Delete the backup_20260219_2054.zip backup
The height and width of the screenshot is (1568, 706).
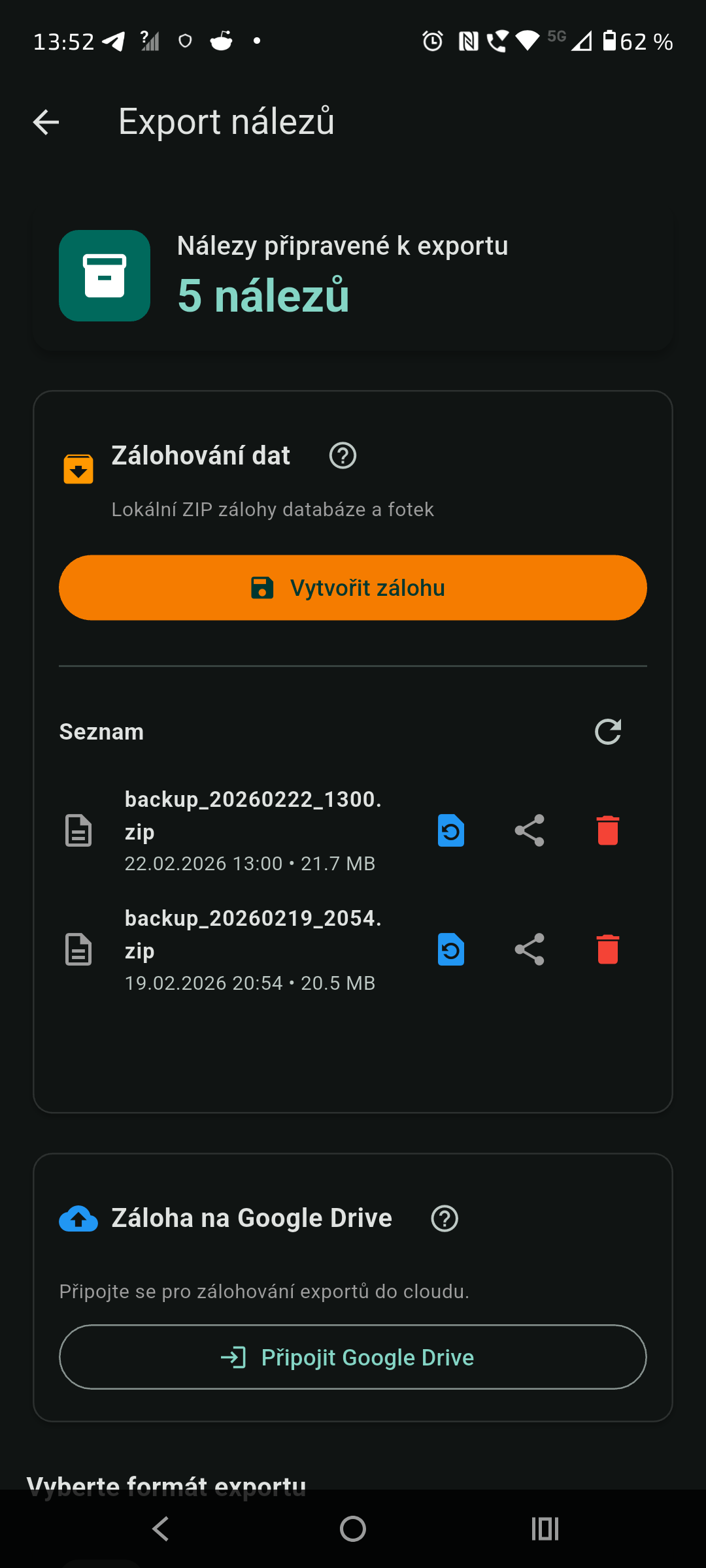click(x=607, y=950)
